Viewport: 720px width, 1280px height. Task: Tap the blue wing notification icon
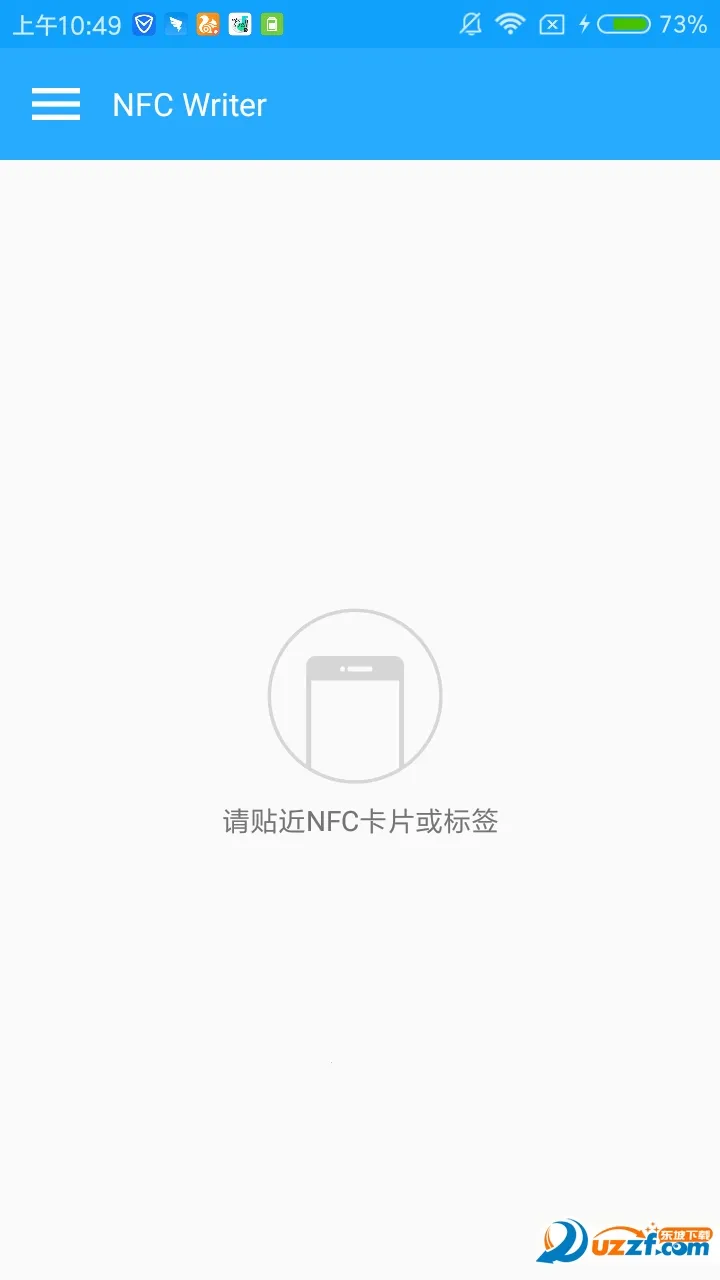[177, 24]
